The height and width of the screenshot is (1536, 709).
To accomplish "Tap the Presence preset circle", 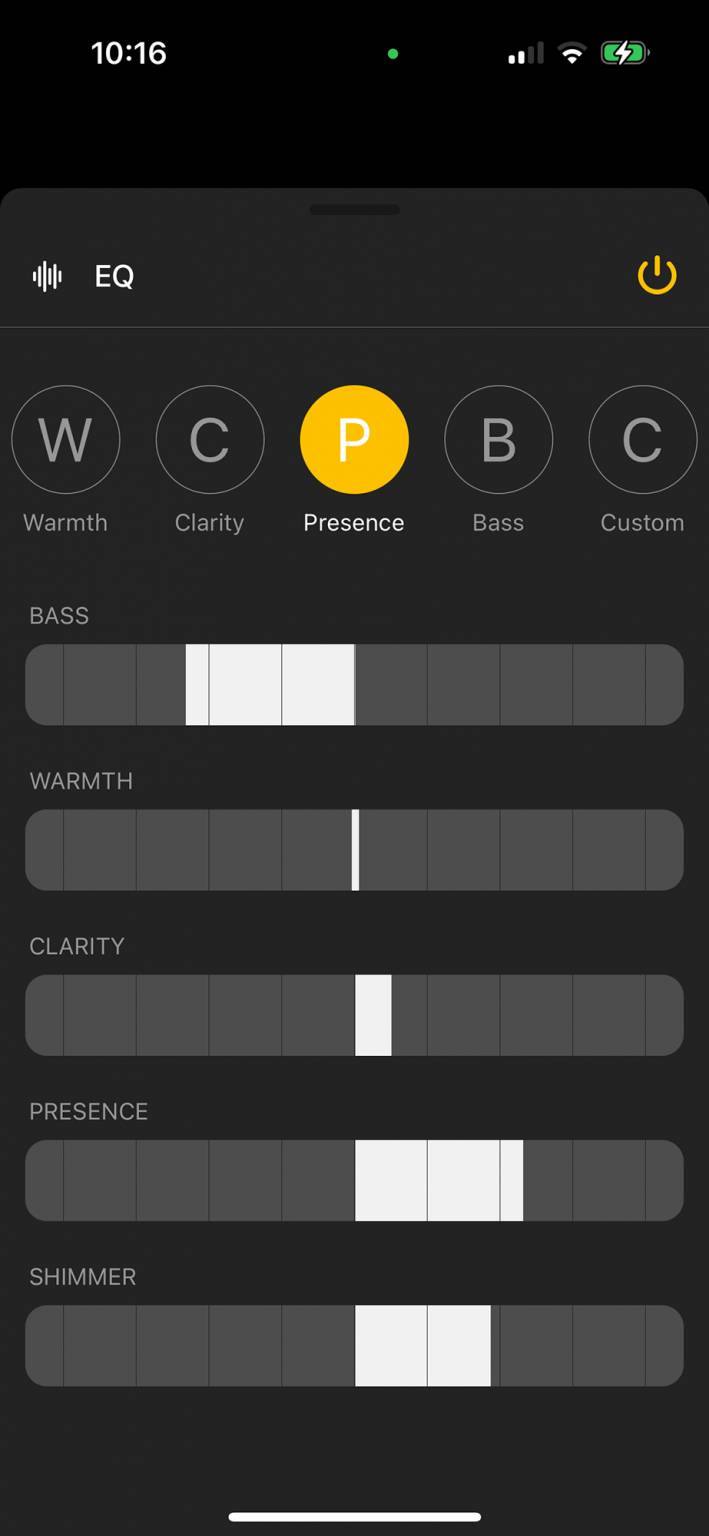I will [354, 440].
